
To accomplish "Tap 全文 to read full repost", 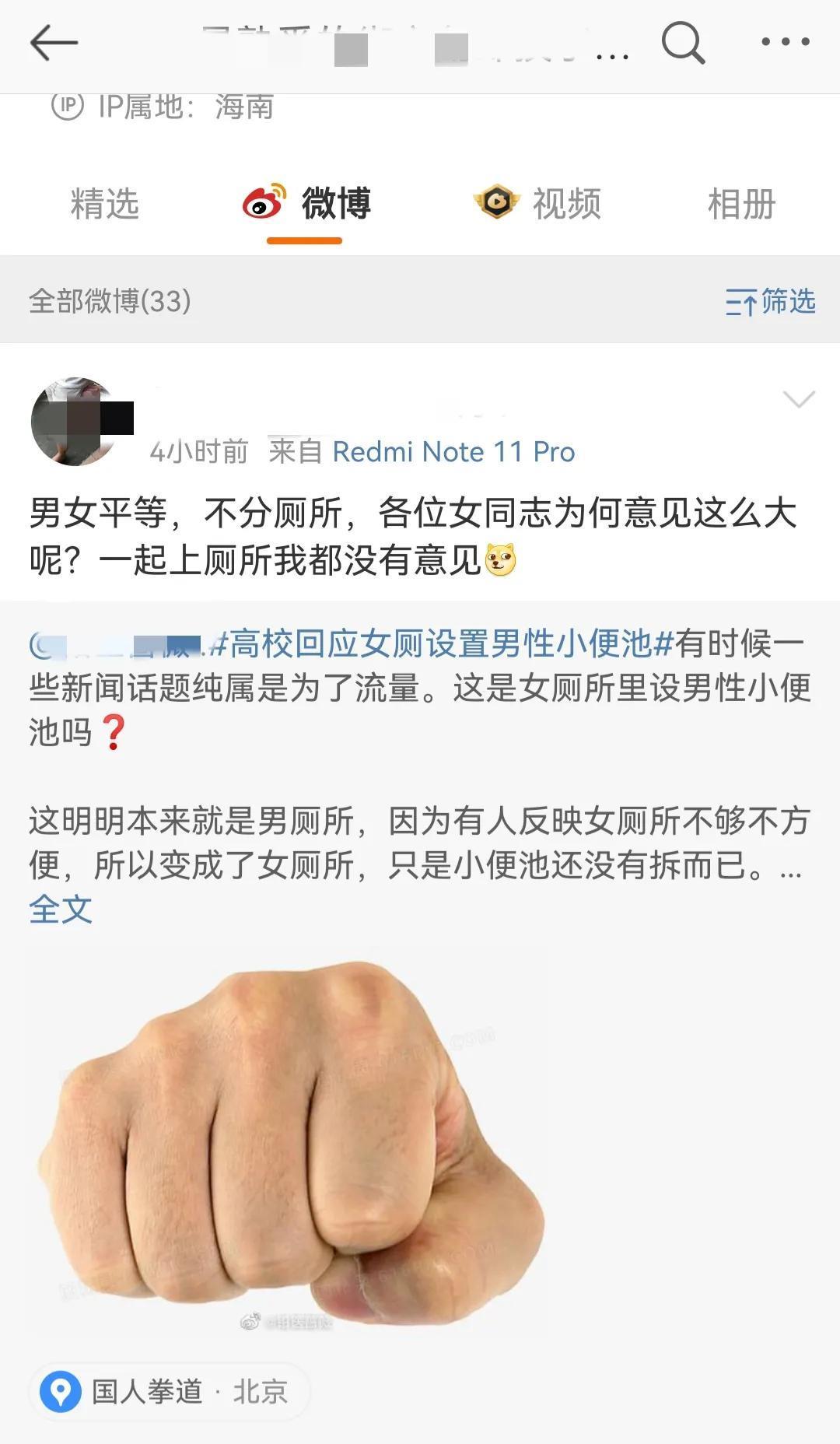I will [x=60, y=910].
